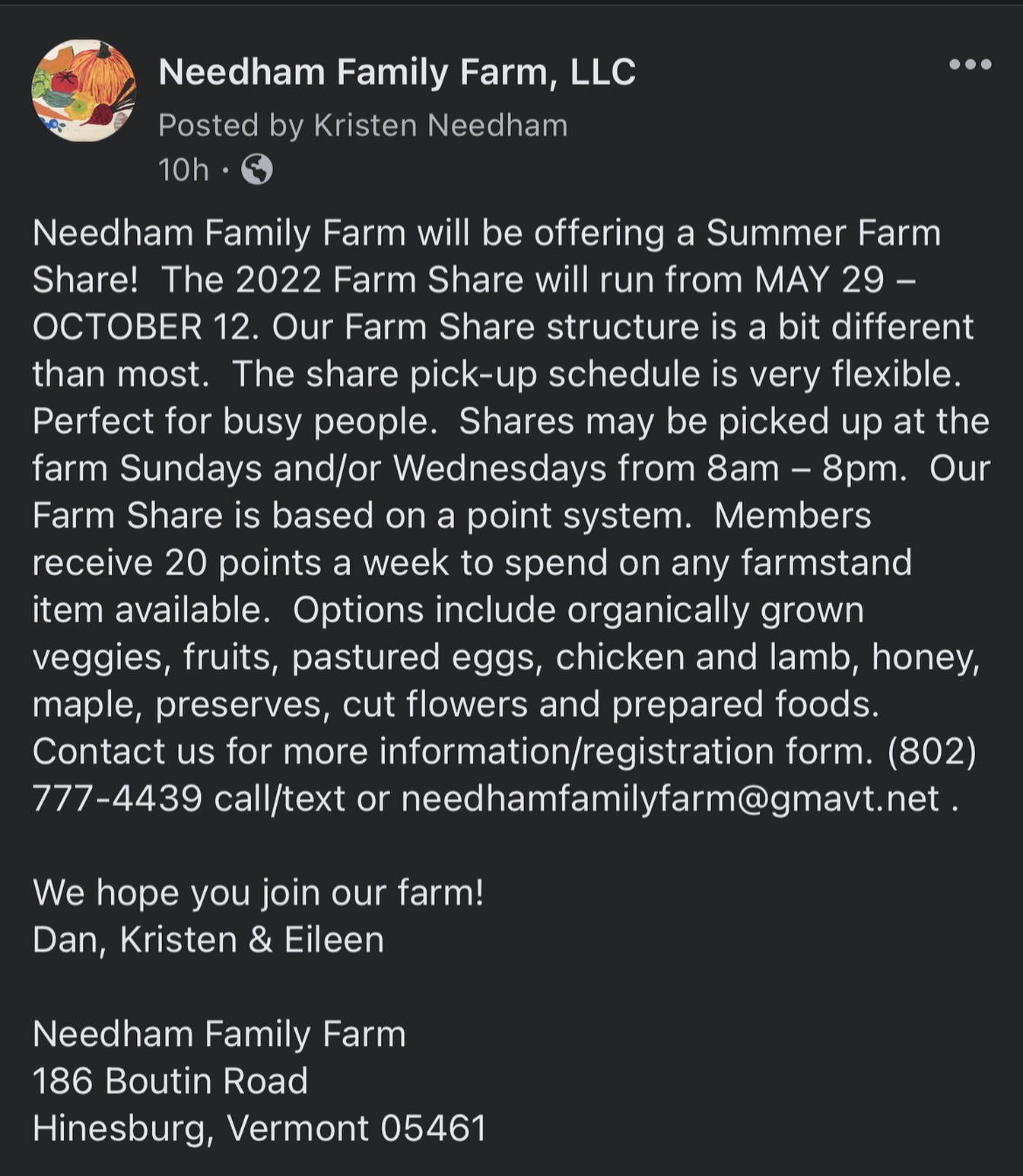Open the post's three-dot options menu

[970, 65]
